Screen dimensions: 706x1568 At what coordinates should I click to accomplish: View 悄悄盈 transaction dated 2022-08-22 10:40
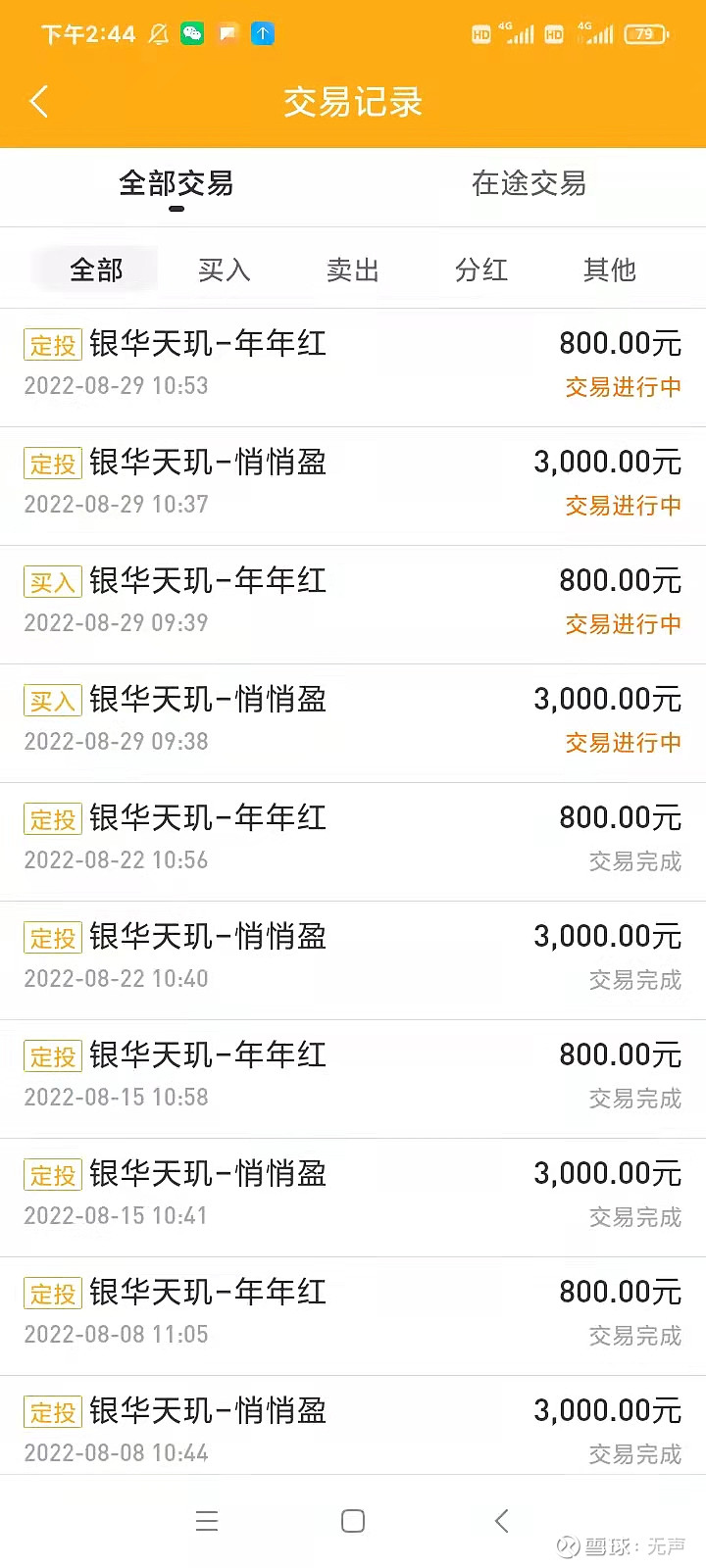tap(353, 960)
